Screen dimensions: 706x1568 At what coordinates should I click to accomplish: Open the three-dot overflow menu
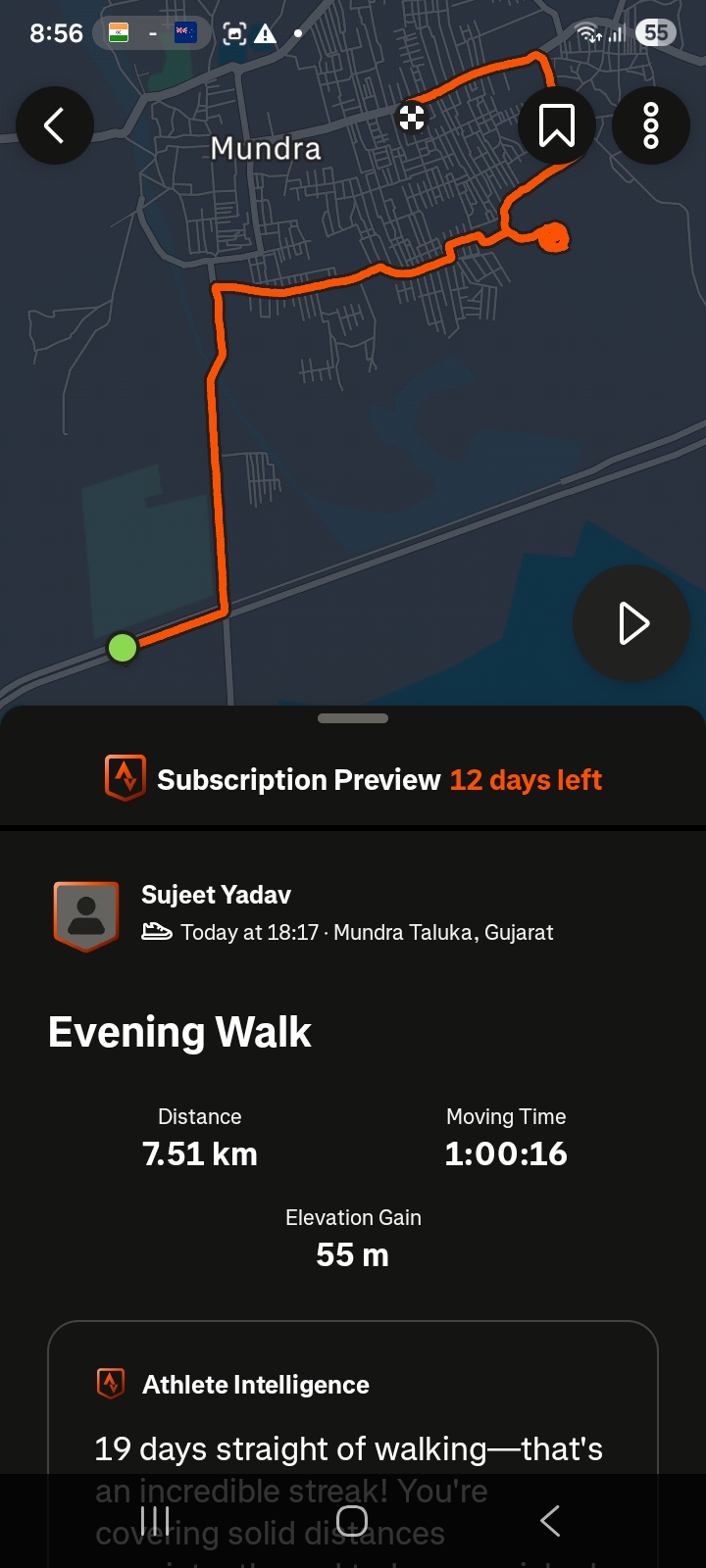[x=651, y=125]
